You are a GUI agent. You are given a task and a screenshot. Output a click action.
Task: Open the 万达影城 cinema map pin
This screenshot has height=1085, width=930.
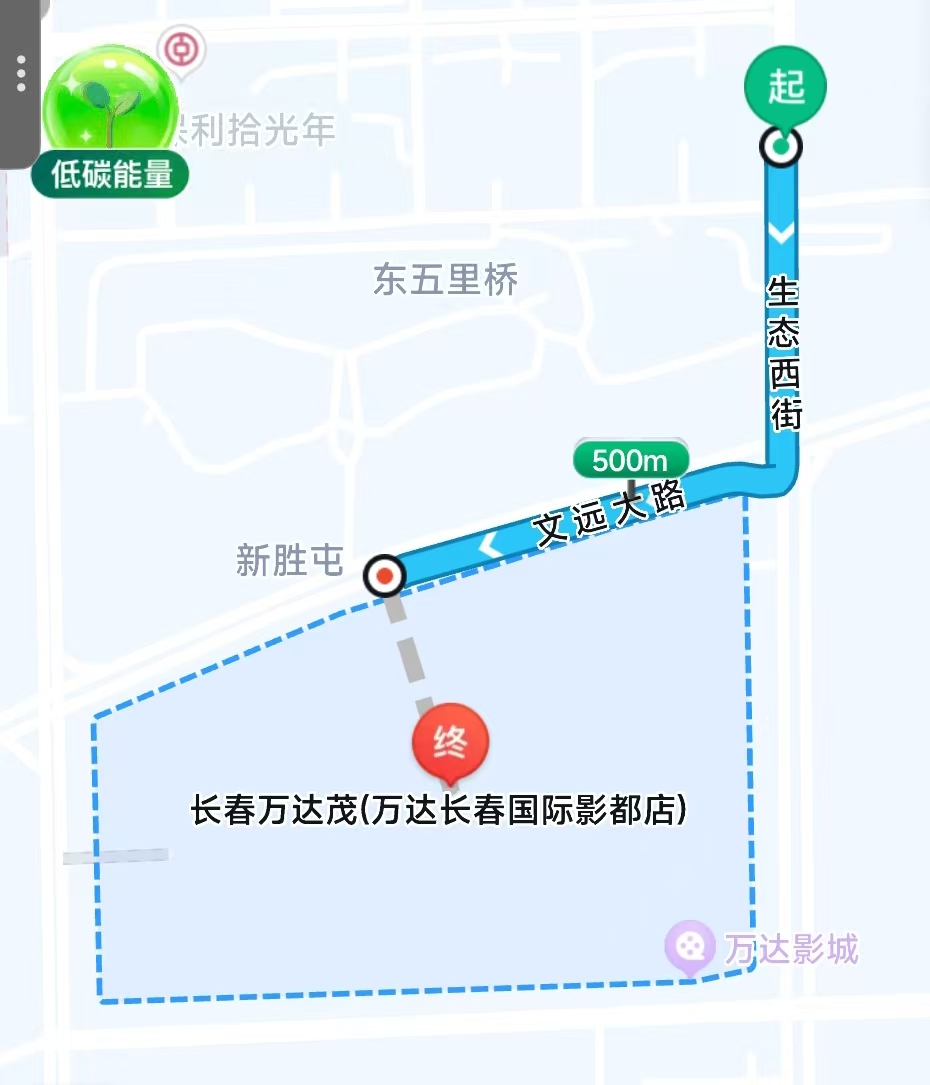point(689,946)
